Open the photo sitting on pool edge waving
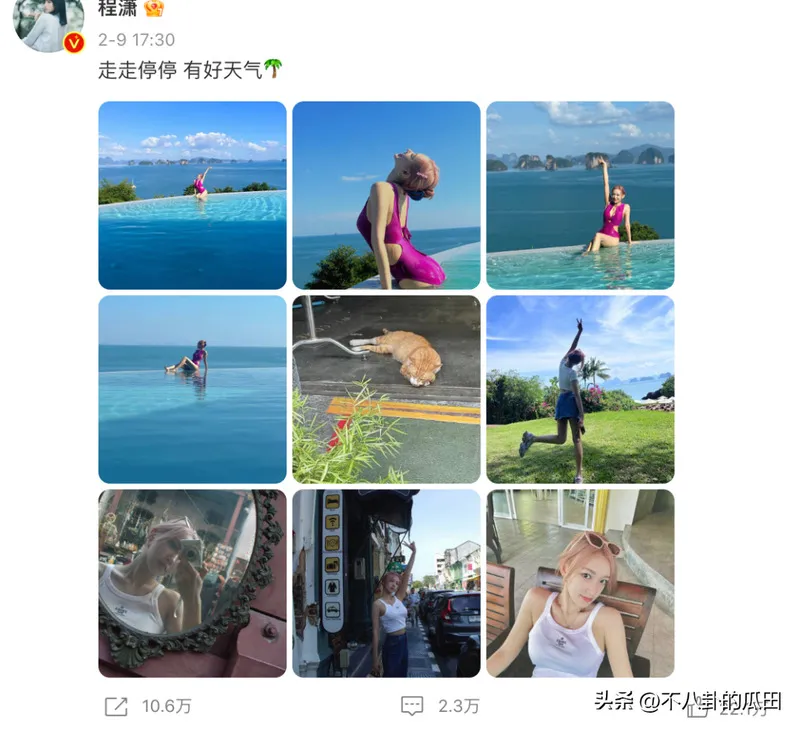Image resolution: width=800 pixels, height=729 pixels. [580, 195]
